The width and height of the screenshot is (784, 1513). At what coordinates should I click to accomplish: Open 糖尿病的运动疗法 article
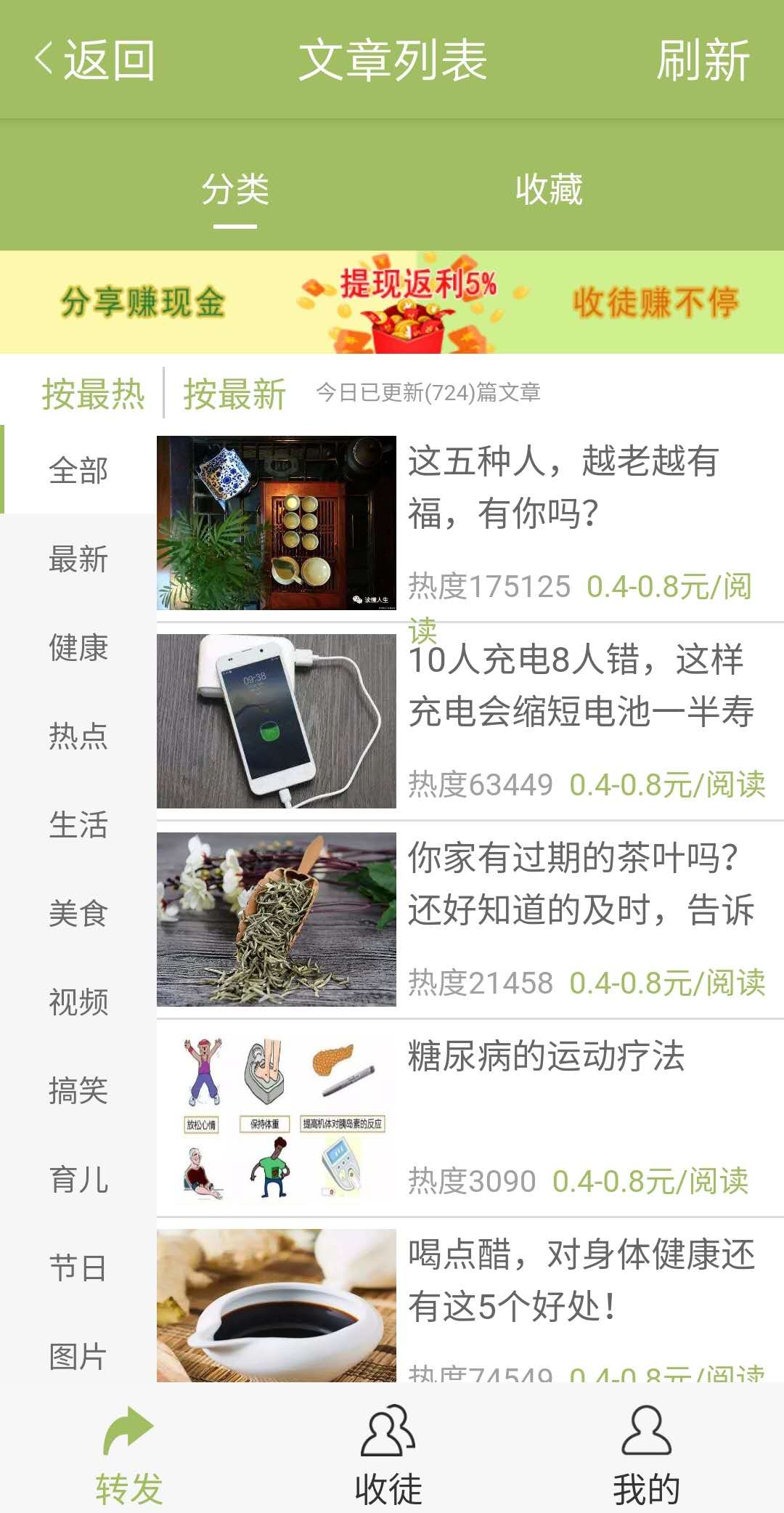click(470, 1118)
